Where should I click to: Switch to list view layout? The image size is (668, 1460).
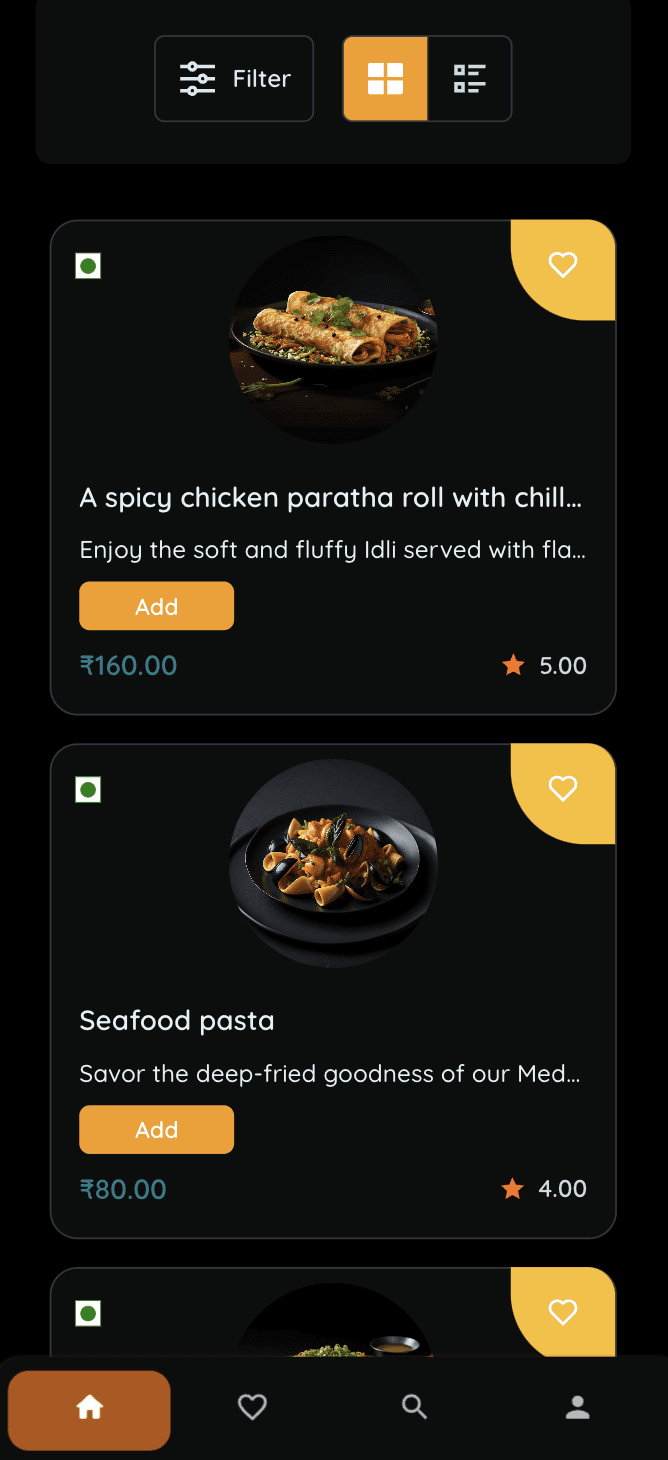pyautogui.click(x=469, y=79)
